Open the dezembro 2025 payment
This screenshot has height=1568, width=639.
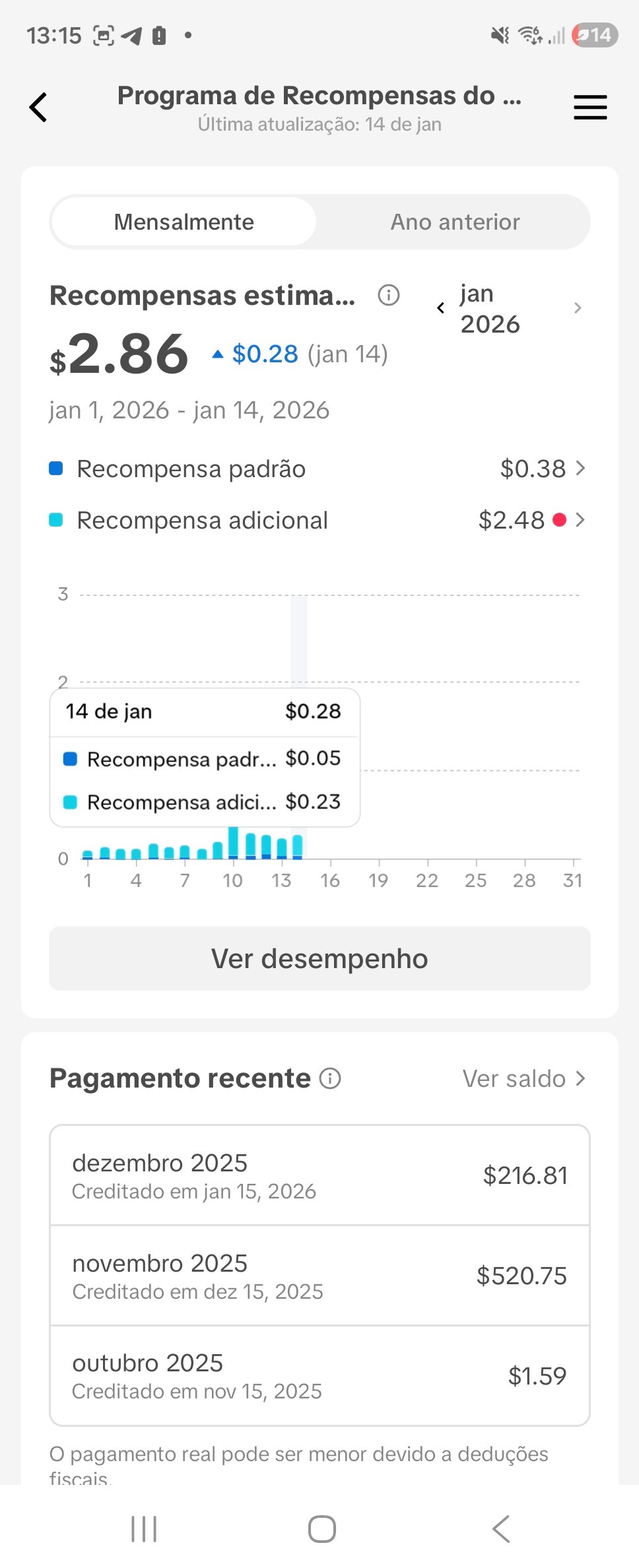click(319, 1175)
